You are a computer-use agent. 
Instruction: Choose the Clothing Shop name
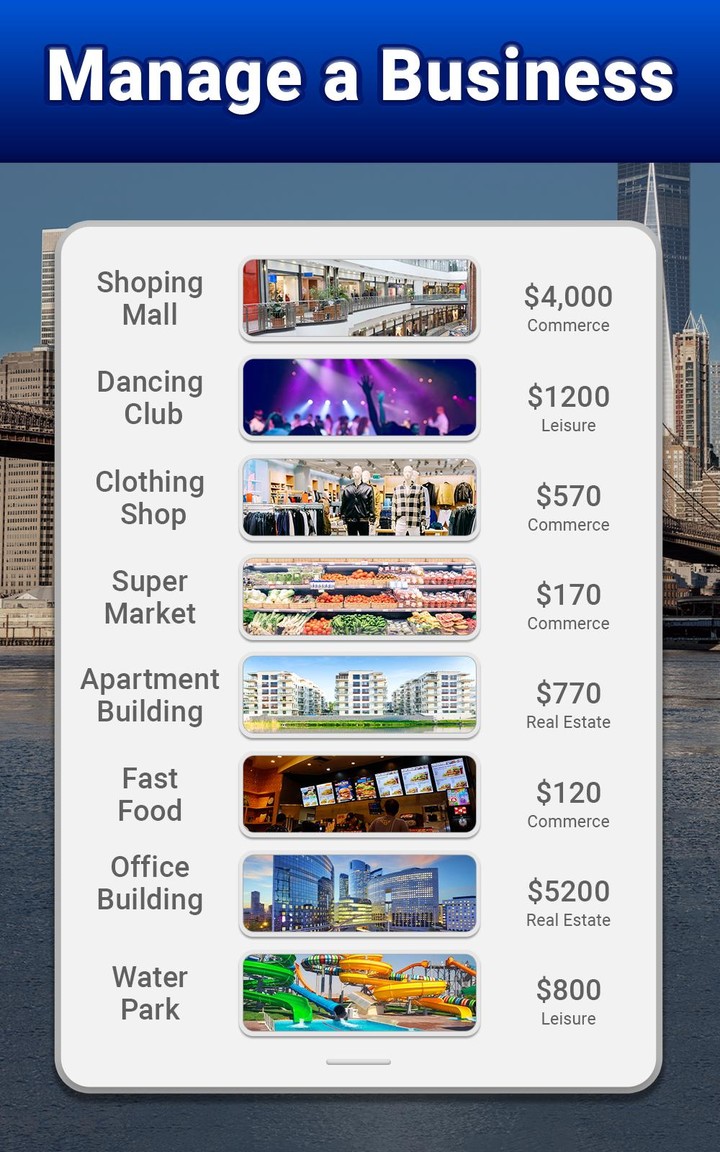150,497
